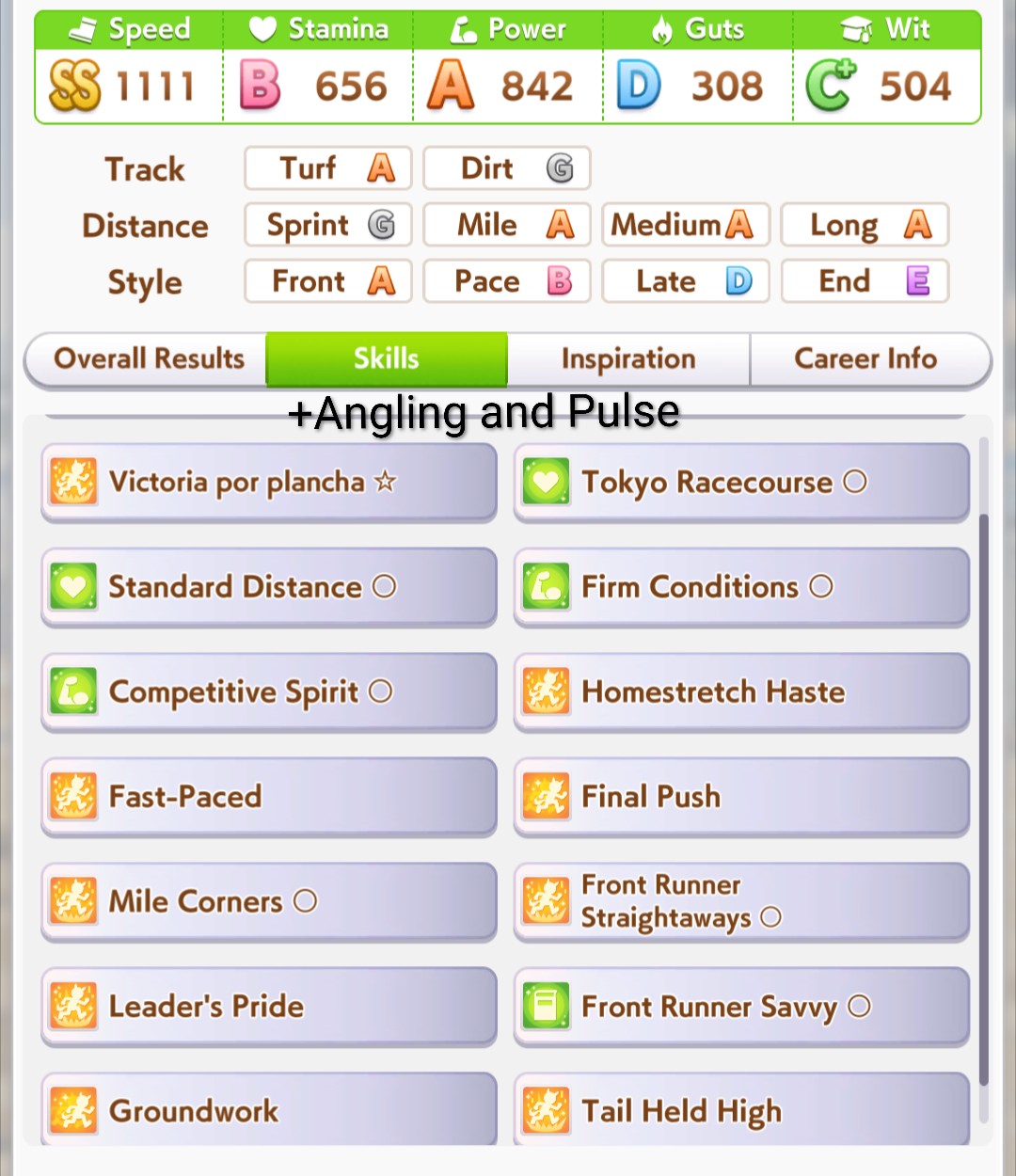Tap the Firm Conditions skill
The height and width of the screenshot is (1176, 1016).
point(741,587)
